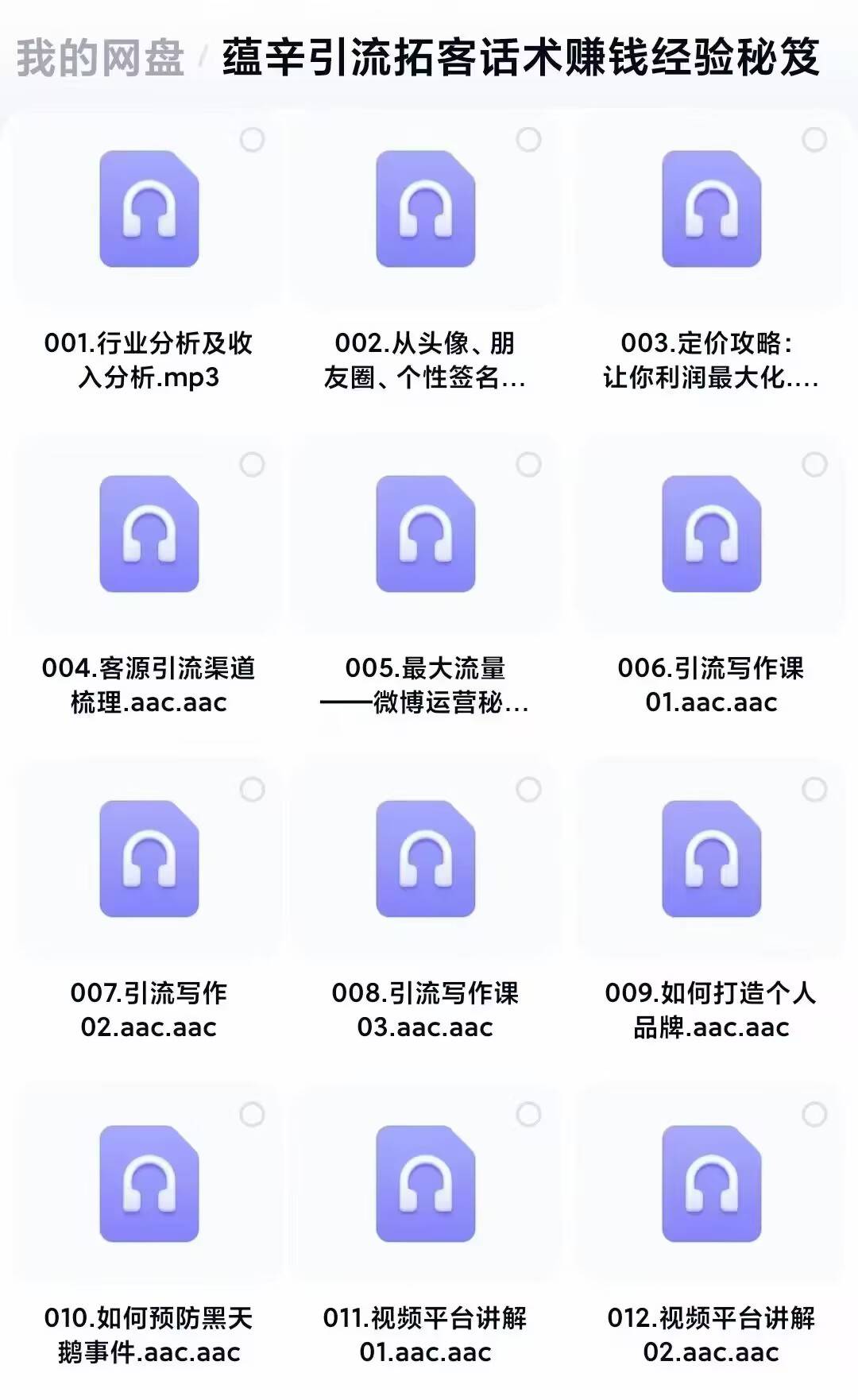Open audio file 003.定价攻略
Screen dimensions: 858x1400
711,210
